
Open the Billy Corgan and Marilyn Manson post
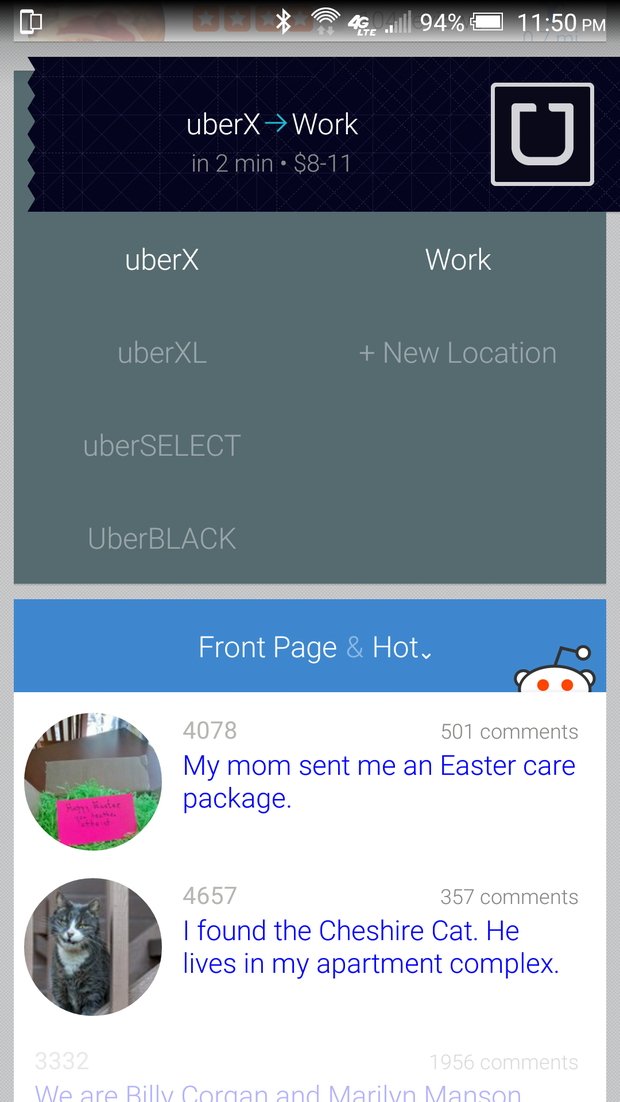coord(278,1092)
